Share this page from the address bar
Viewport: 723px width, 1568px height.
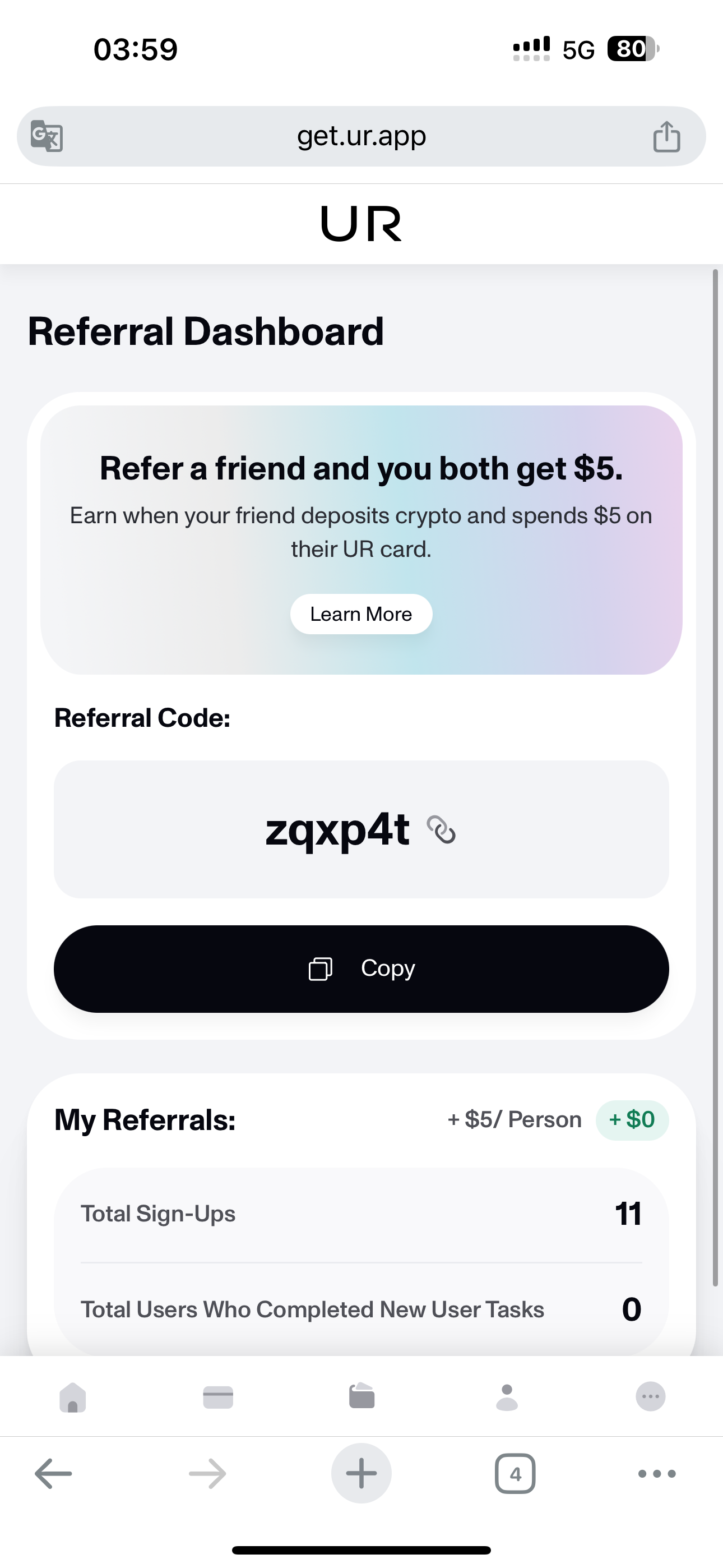(666, 136)
